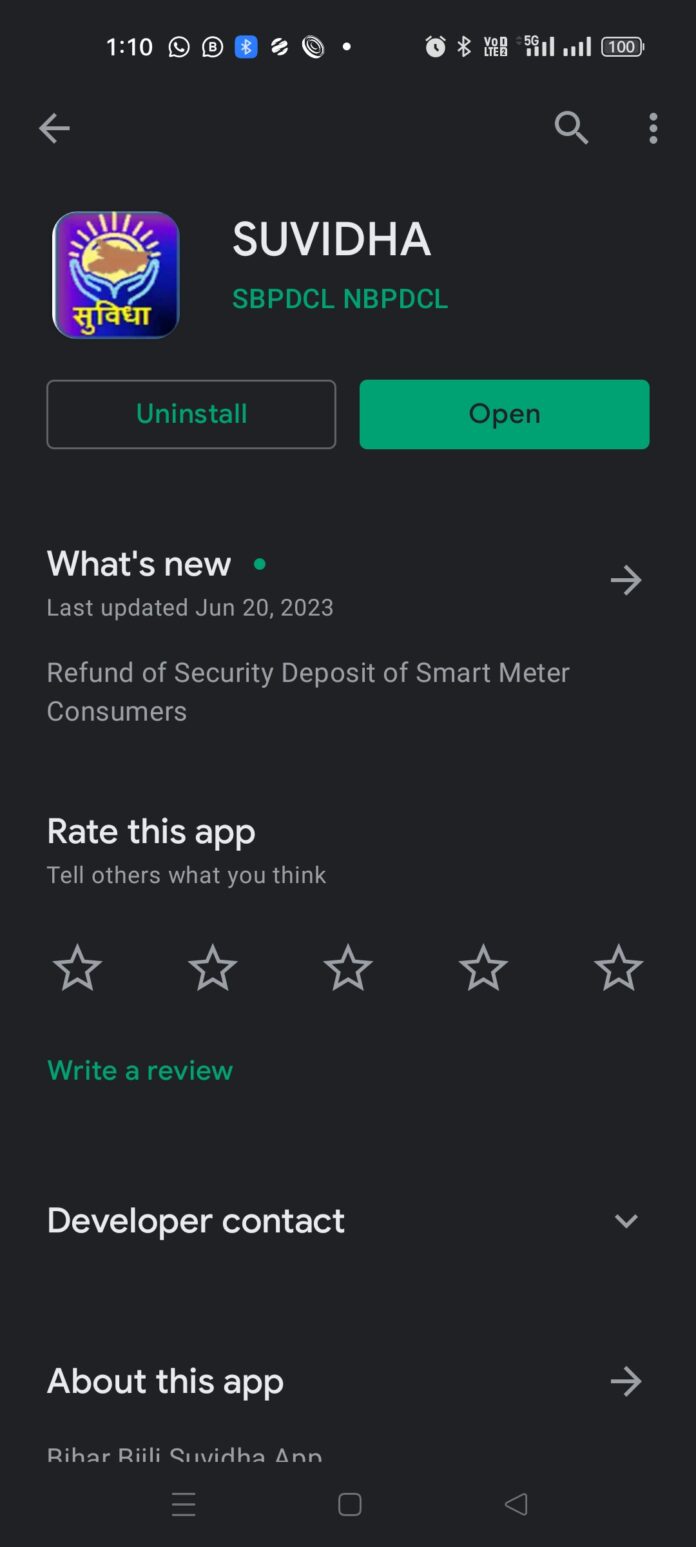Image resolution: width=696 pixels, height=1547 pixels.
Task: Rate this app one star
Action: point(77,969)
